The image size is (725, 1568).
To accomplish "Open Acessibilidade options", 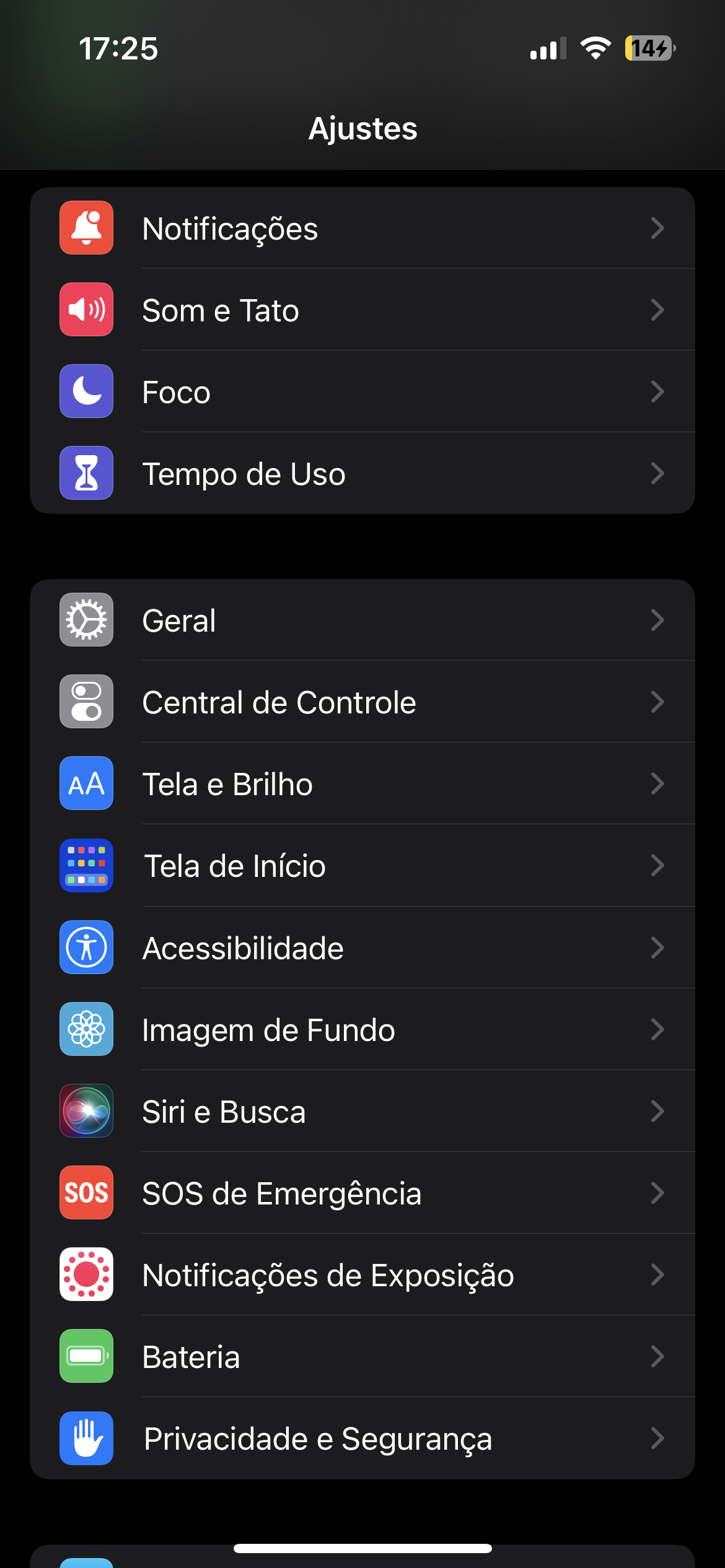I will pos(362,948).
